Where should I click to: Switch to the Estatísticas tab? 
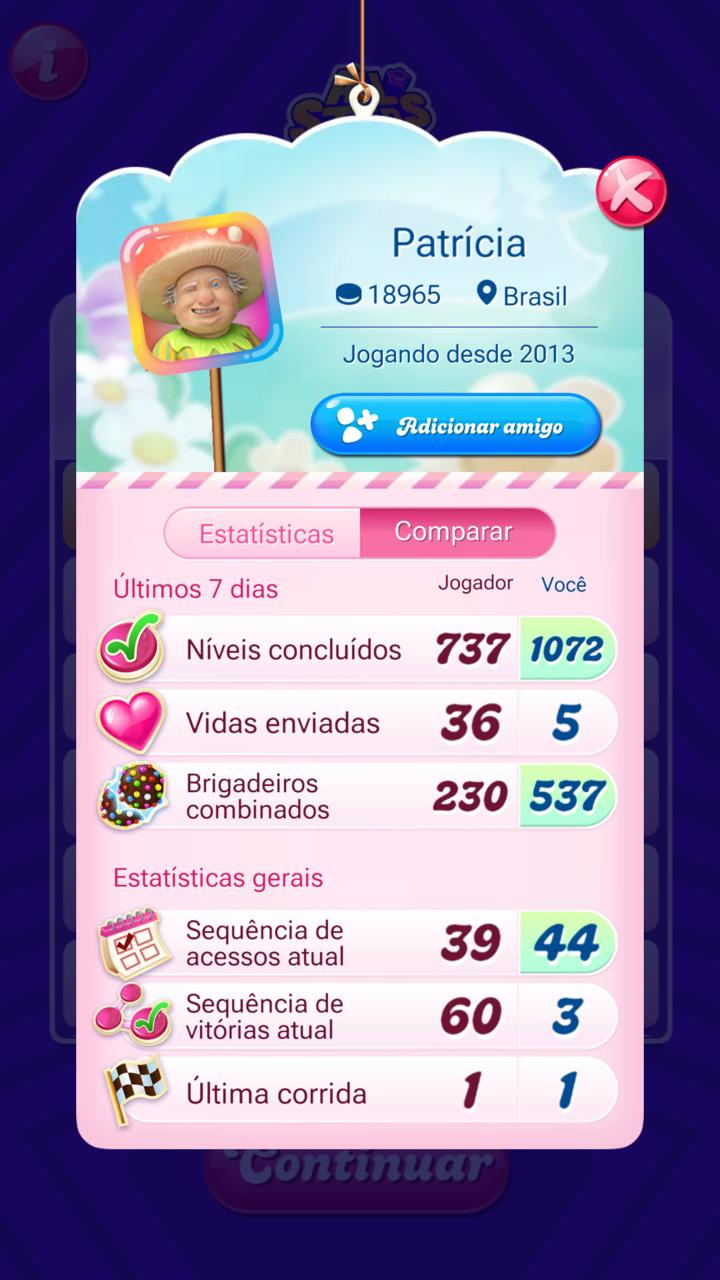tap(265, 533)
